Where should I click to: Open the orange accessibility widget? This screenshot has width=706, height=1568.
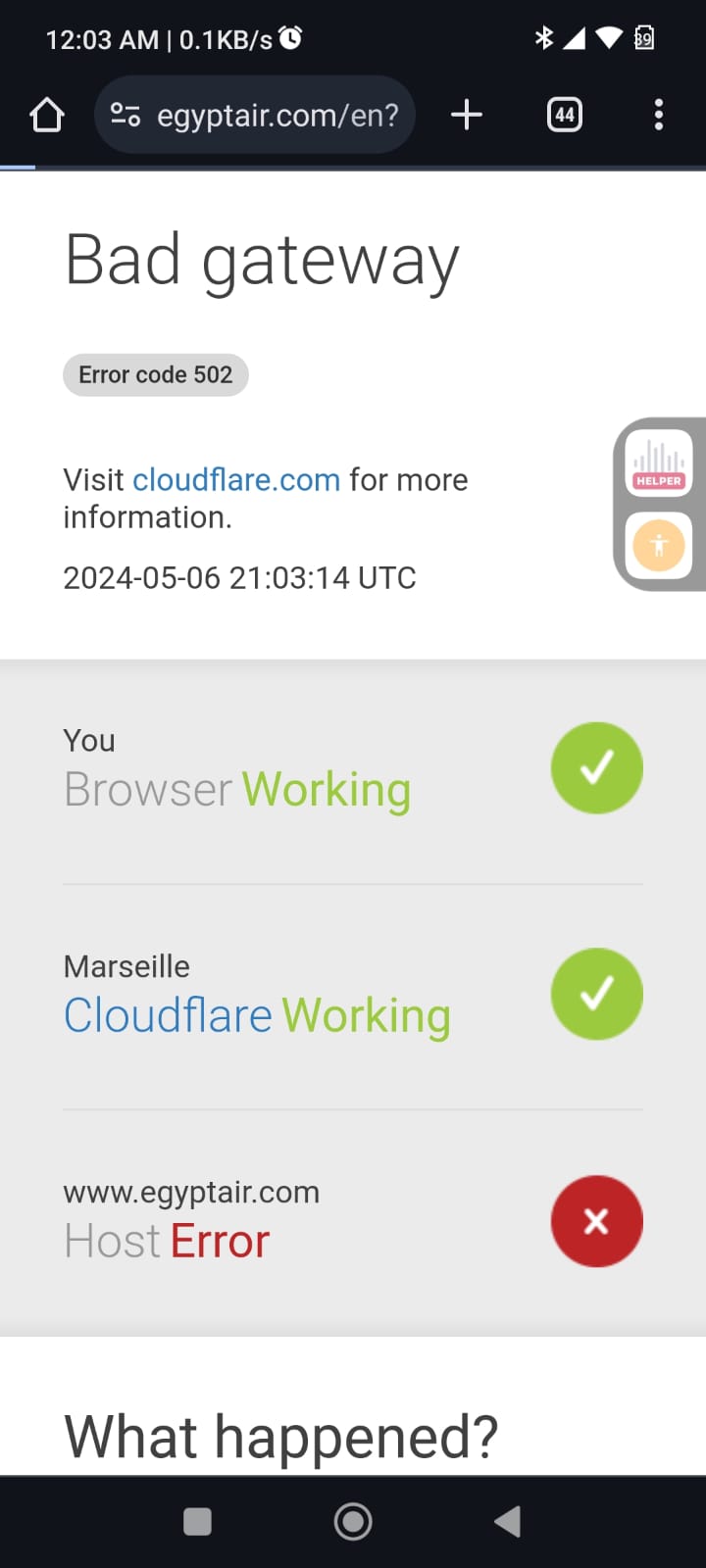pos(658,545)
